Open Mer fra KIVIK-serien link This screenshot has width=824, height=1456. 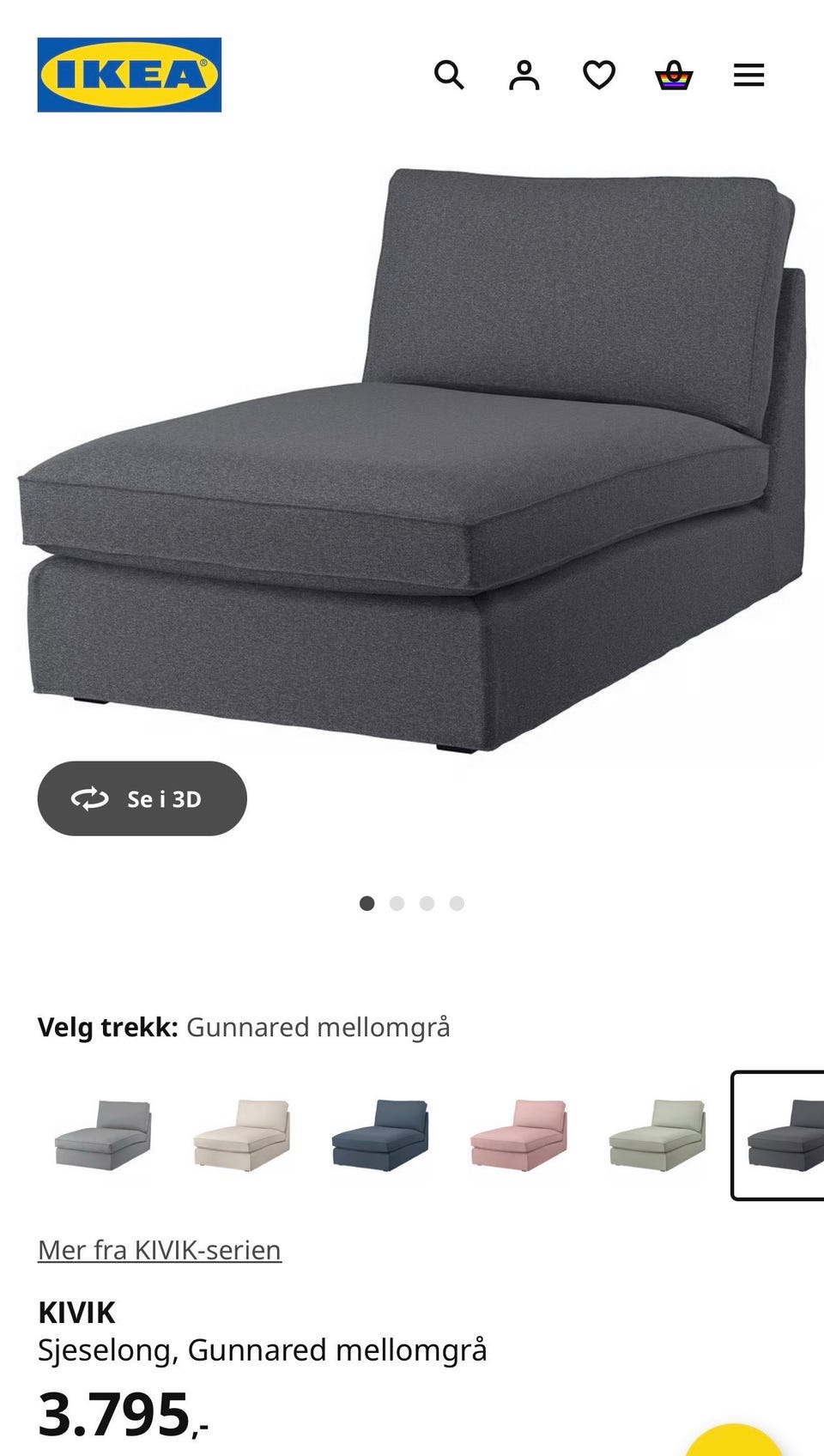pyautogui.click(x=160, y=1250)
